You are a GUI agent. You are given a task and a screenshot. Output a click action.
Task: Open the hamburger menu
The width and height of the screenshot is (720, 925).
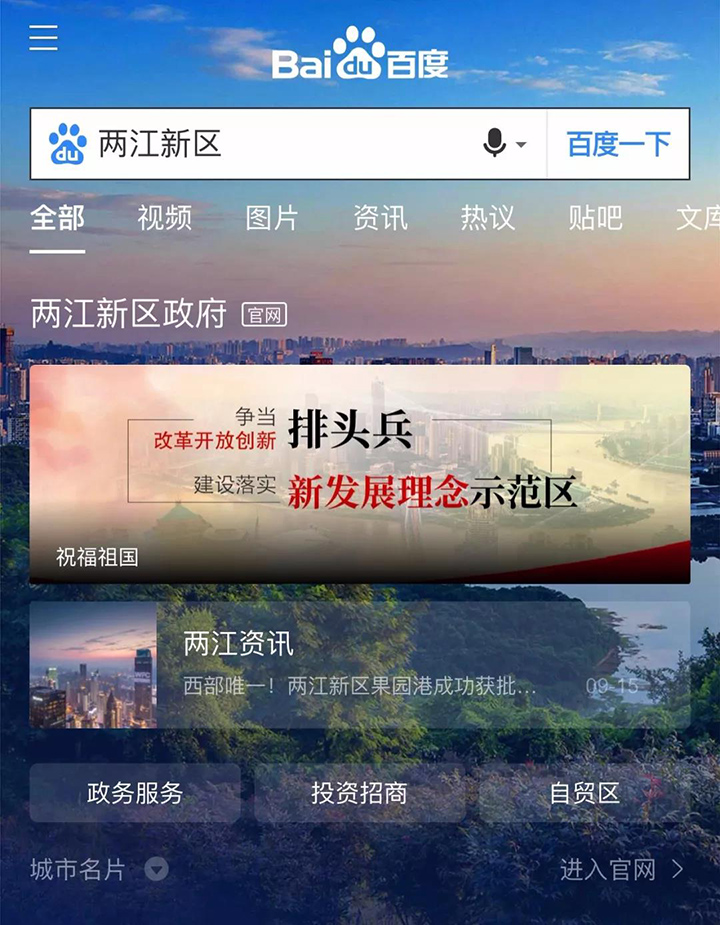click(43, 37)
